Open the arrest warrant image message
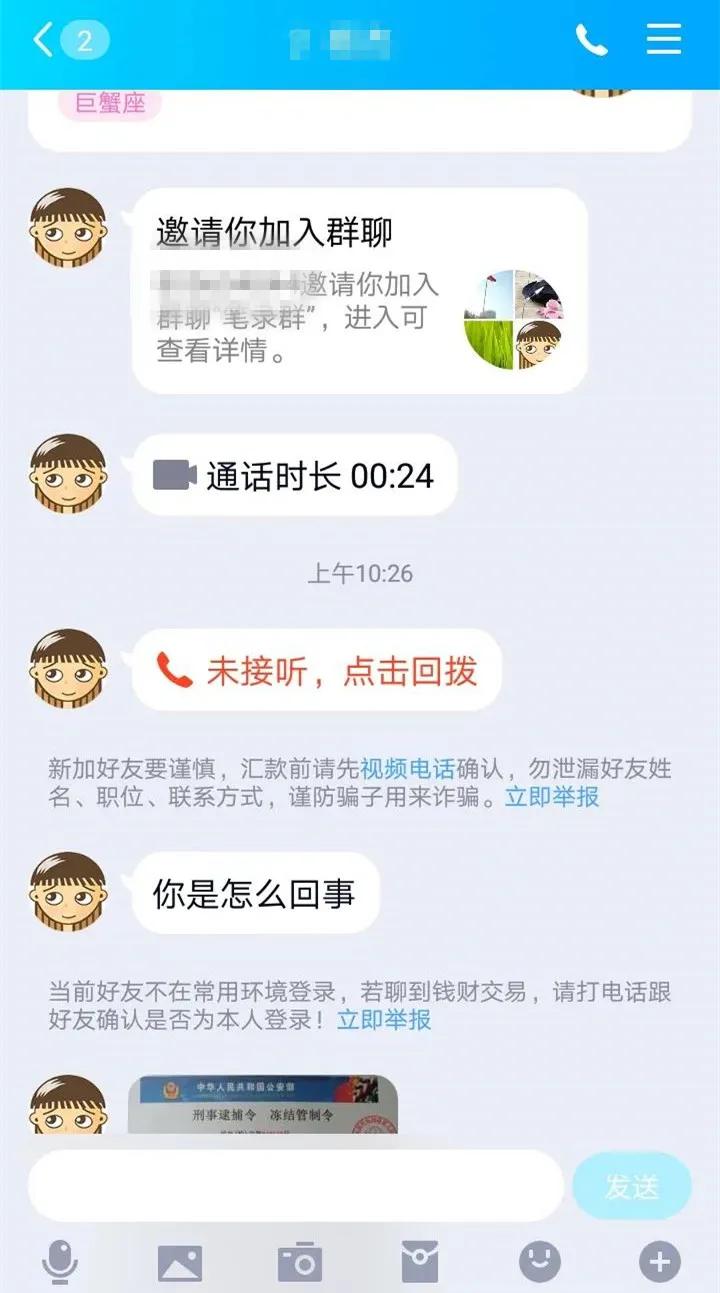Screen dimensions: 720x1293 pos(263,1105)
